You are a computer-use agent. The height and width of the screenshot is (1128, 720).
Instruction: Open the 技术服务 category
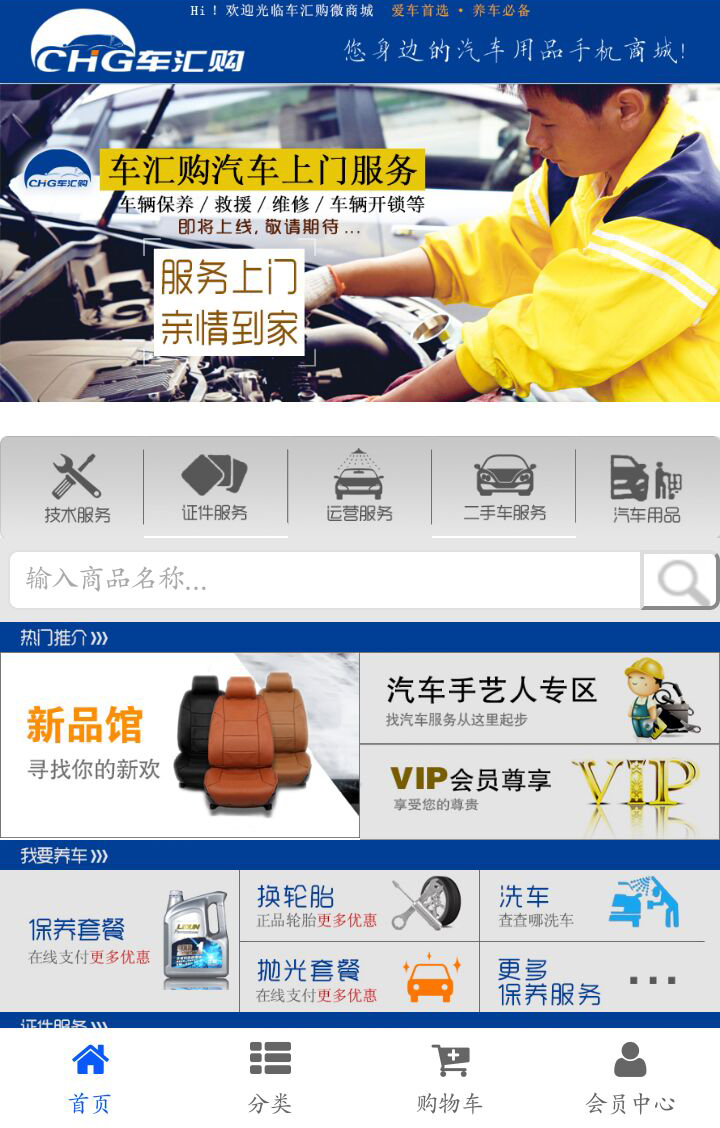click(x=76, y=488)
